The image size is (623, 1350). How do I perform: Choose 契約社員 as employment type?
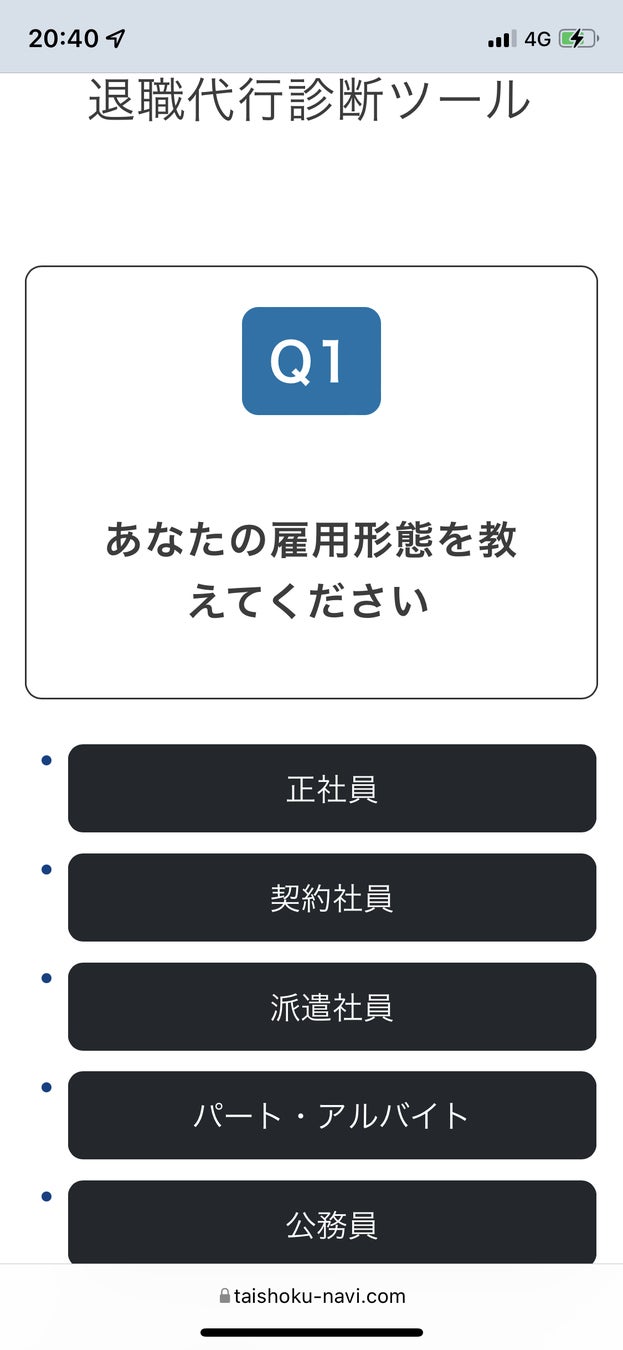click(331, 898)
